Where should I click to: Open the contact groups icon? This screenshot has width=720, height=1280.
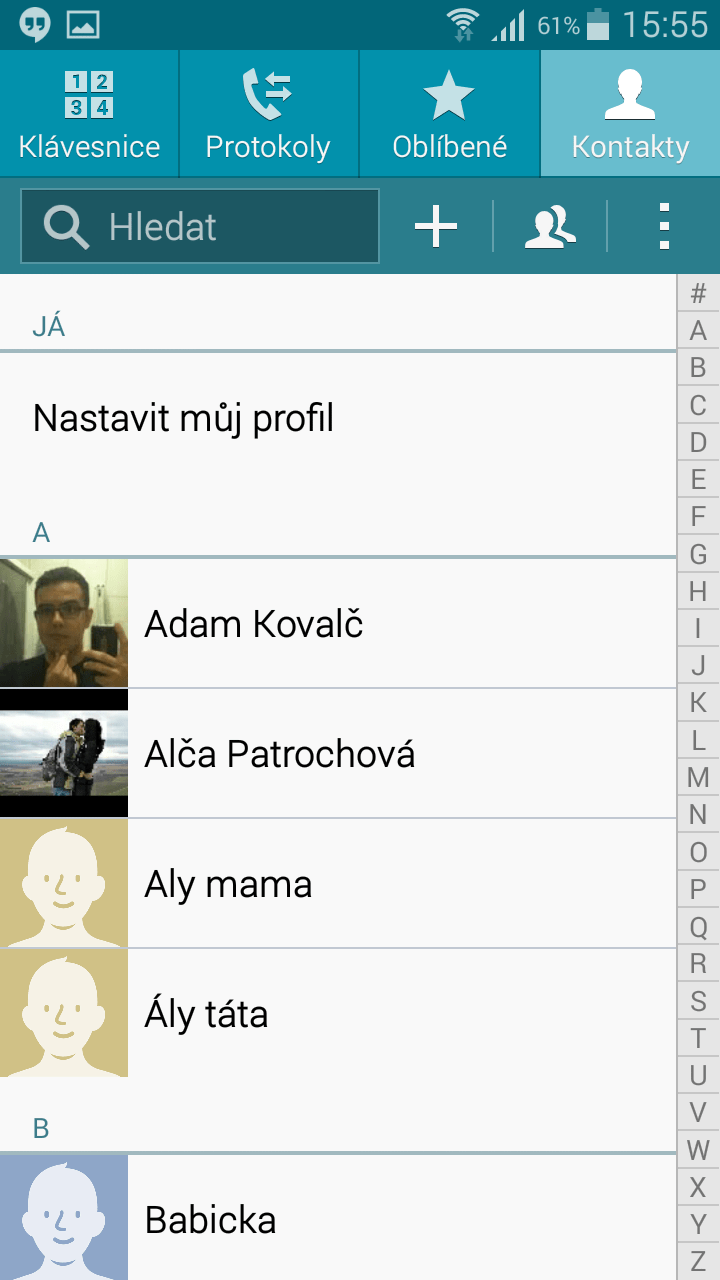(x=550, y=227)
